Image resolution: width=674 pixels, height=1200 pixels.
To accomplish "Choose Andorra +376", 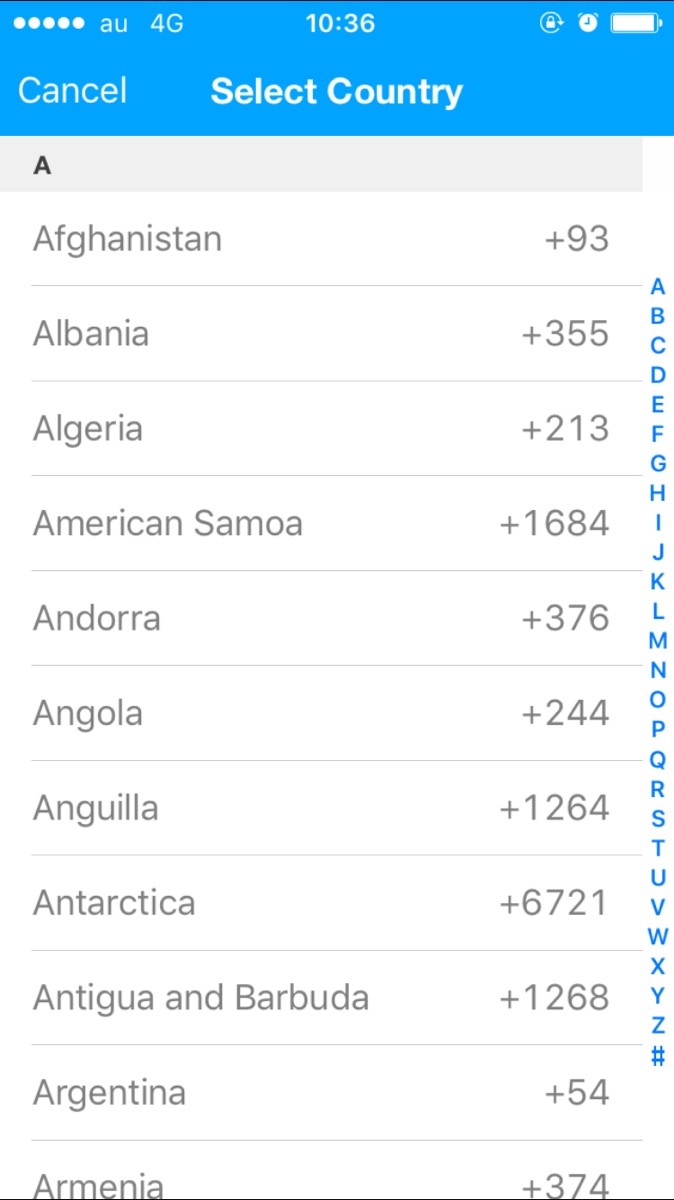I will pyautogui.click(x=320, y=618).
